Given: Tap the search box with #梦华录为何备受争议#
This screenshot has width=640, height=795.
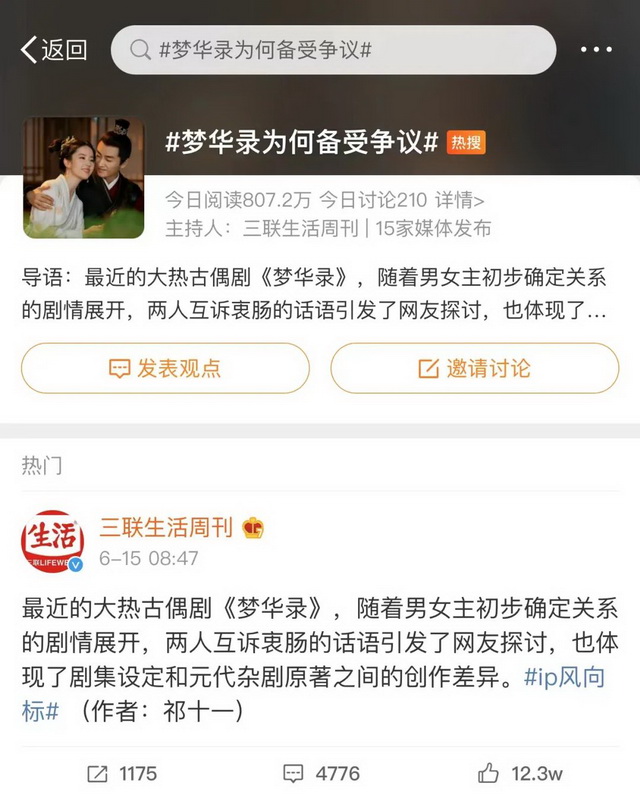Looking at the screenshot, I should [x=333, y=50].
